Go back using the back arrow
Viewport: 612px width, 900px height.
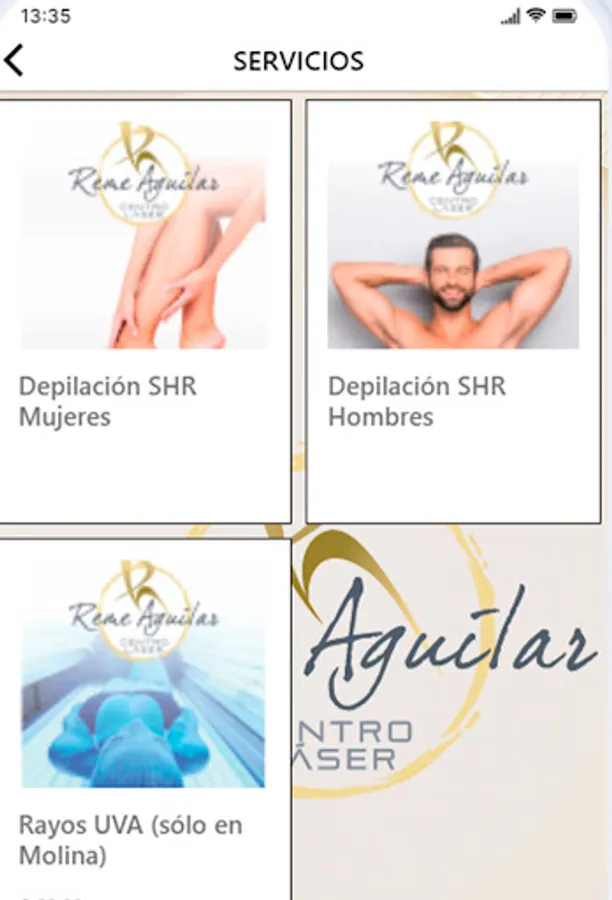pyautogui.click(x=14, y=60)
